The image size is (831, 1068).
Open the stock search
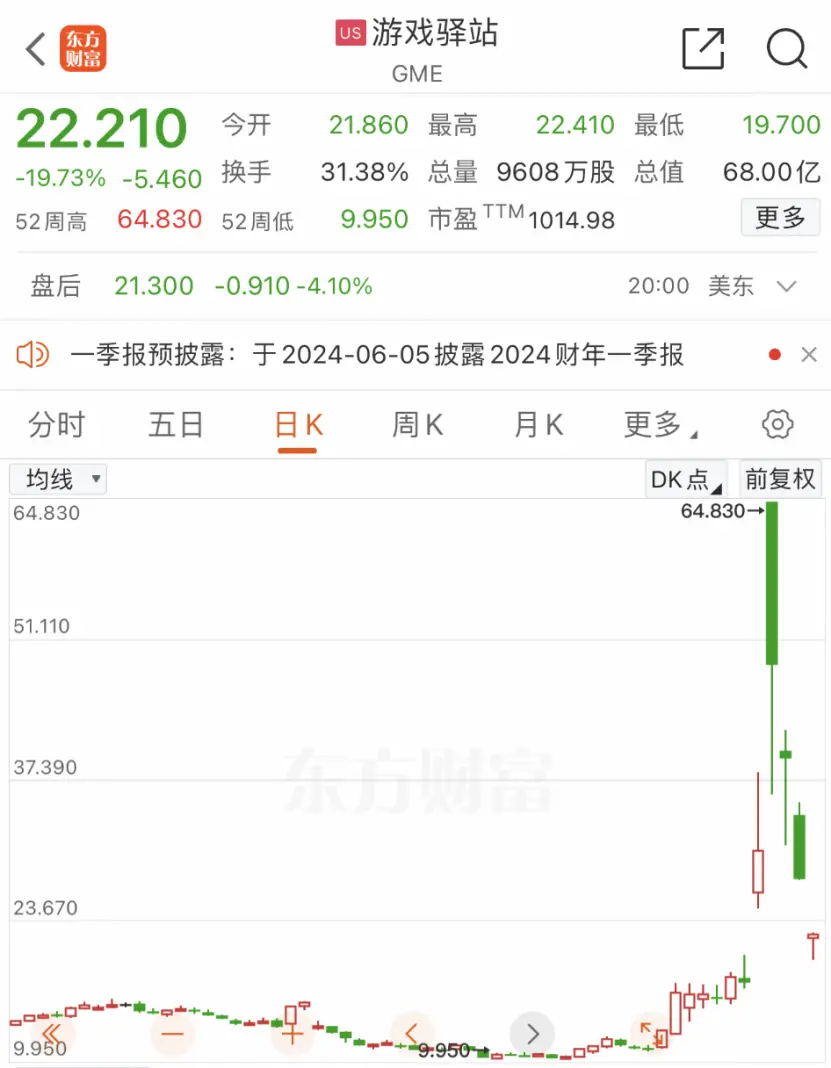coord(786,48)
